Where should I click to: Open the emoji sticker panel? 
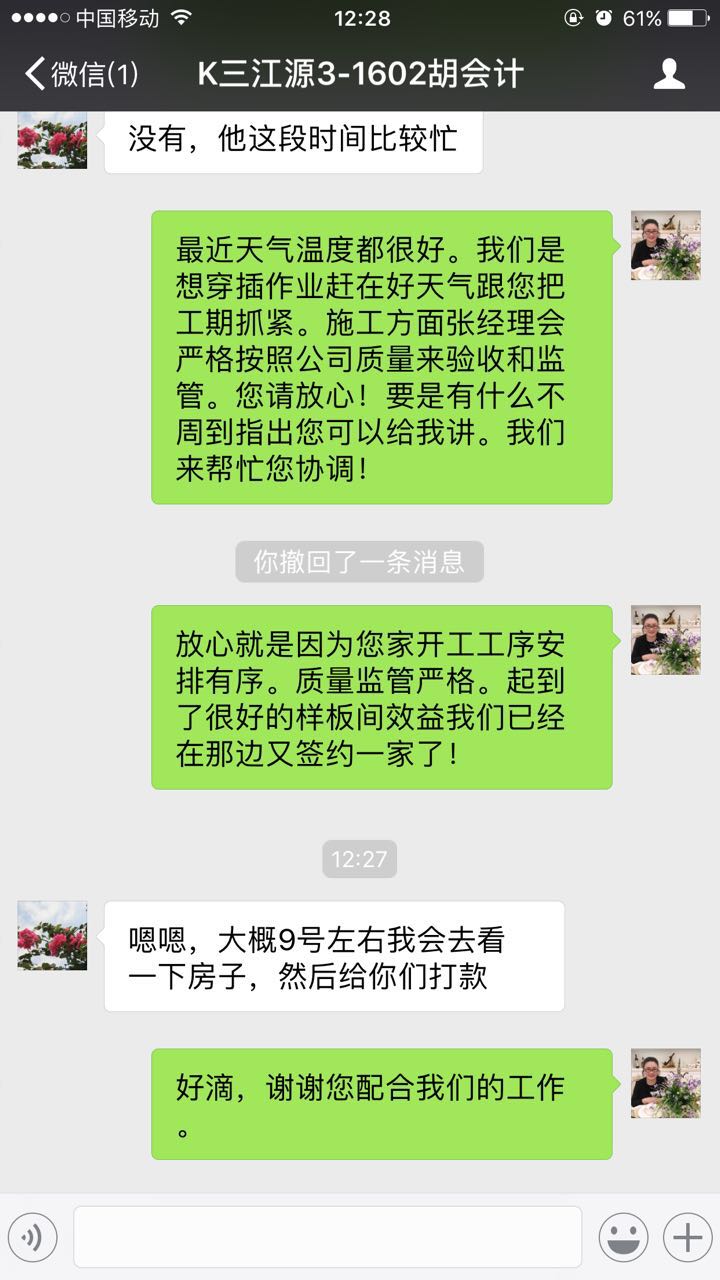click(x=623, y=1238)
